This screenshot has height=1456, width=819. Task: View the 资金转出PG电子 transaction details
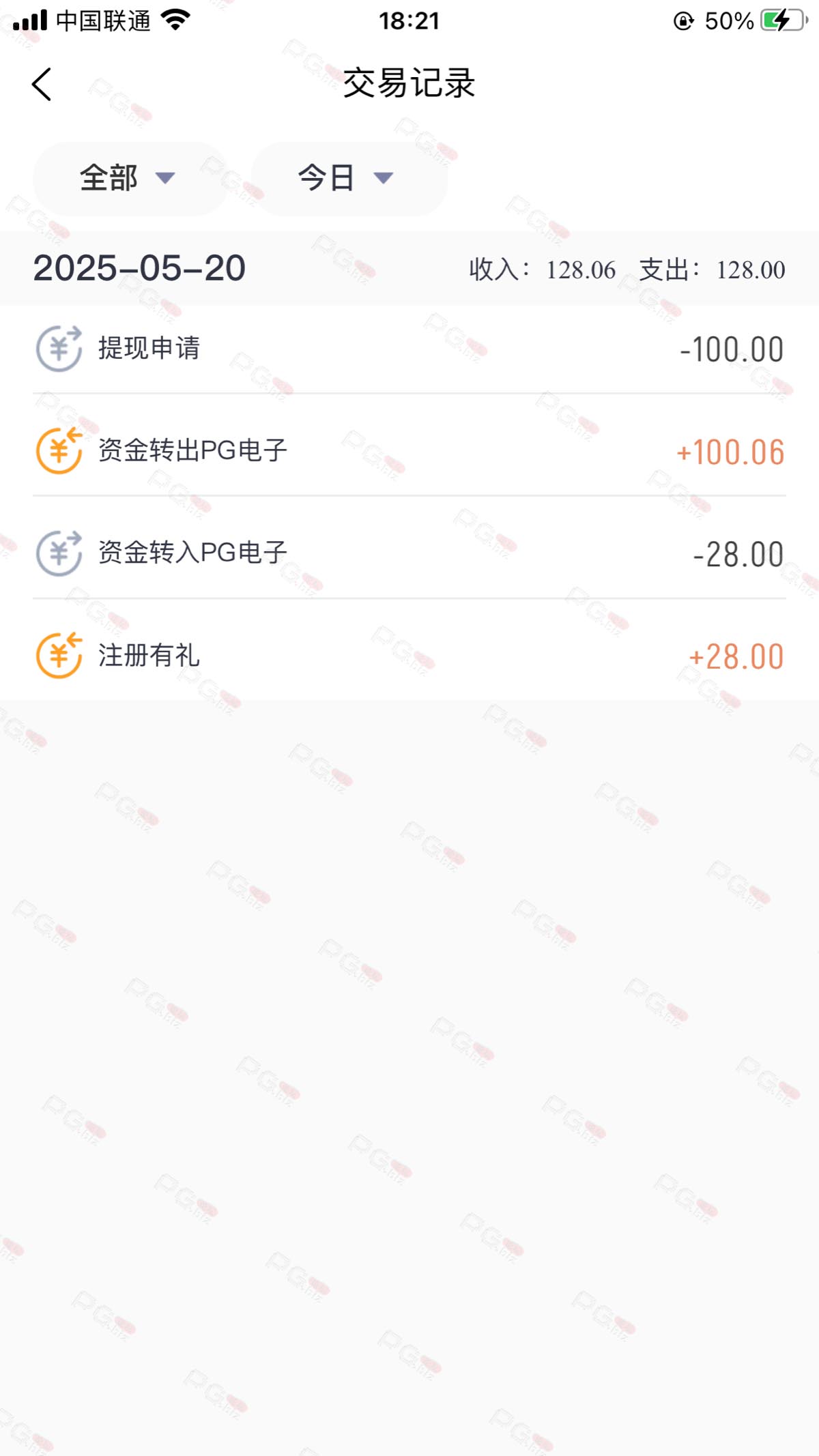409,451
